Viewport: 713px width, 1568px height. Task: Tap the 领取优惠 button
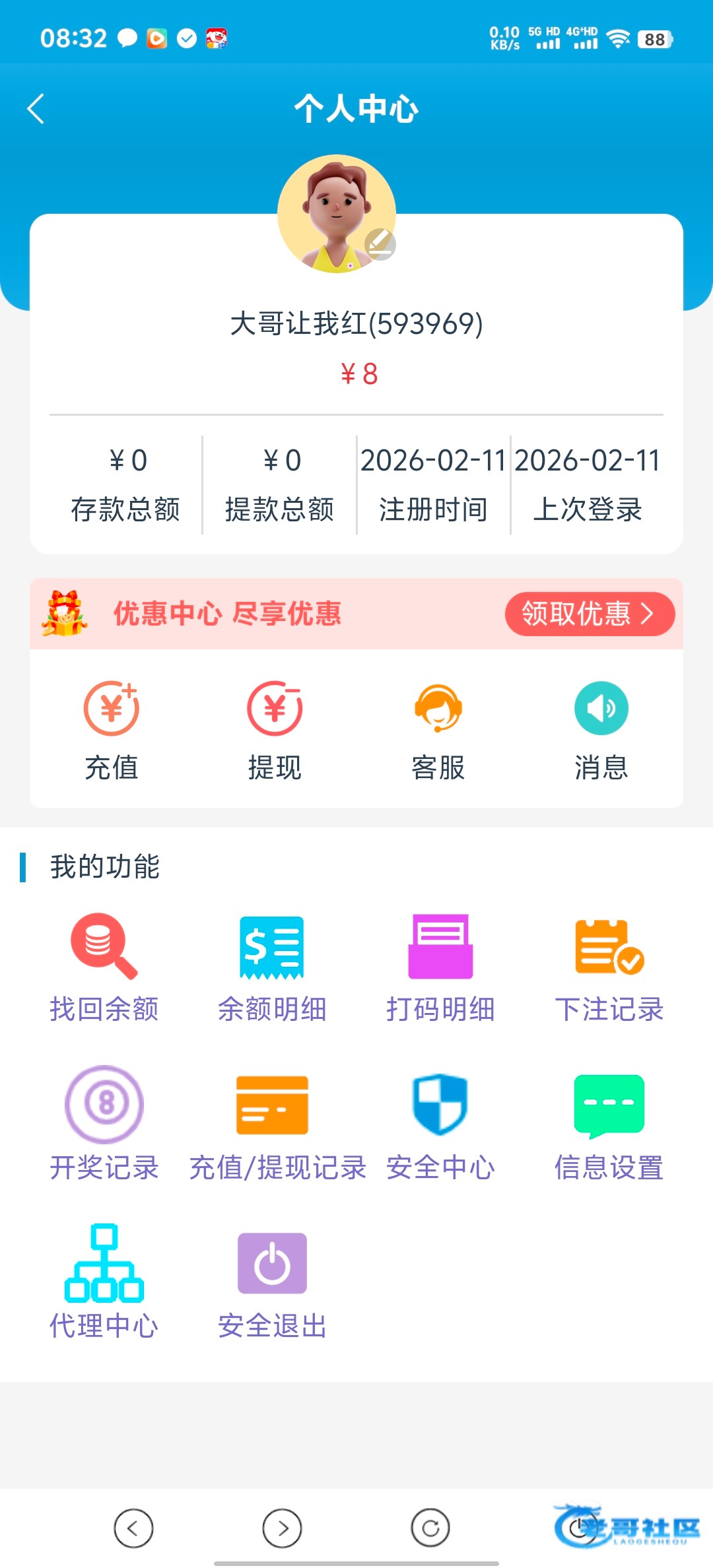click(x=589, y=614)
